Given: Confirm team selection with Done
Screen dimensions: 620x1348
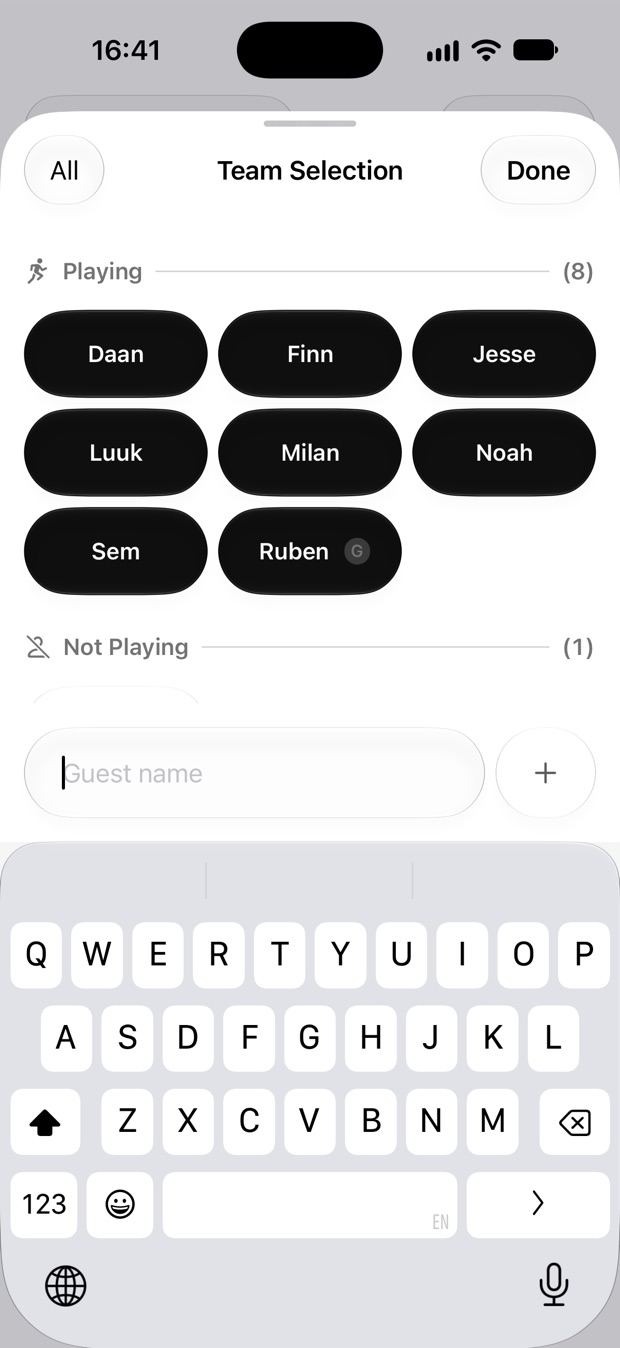Looking at the screenshot, I should tap(538, 171).
